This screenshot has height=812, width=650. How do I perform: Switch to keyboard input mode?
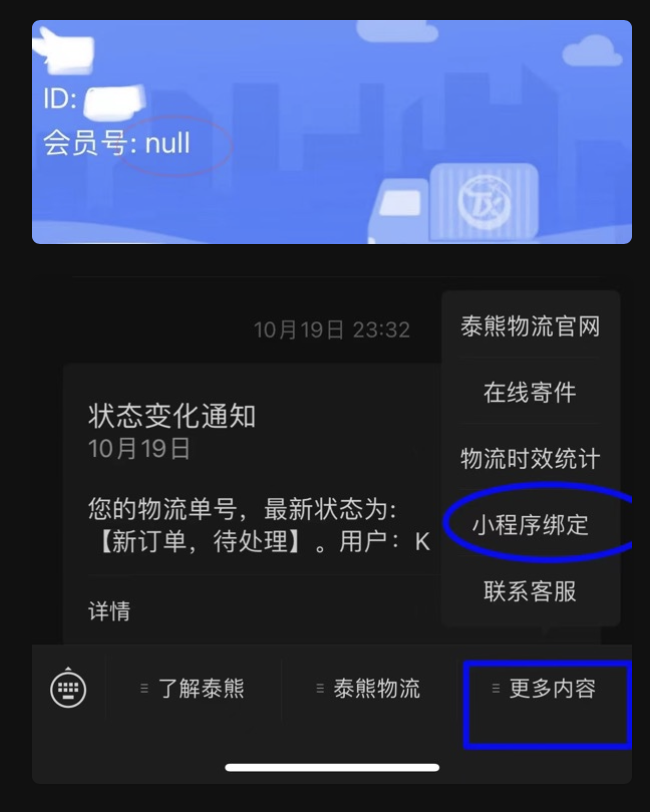68,688
